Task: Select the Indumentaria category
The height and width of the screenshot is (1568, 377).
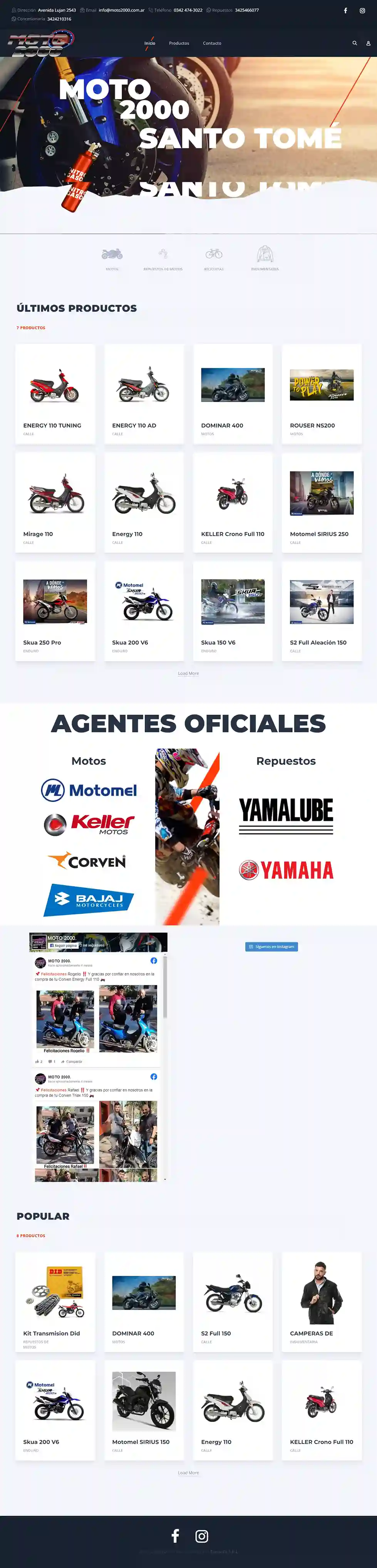Action: 265,258
